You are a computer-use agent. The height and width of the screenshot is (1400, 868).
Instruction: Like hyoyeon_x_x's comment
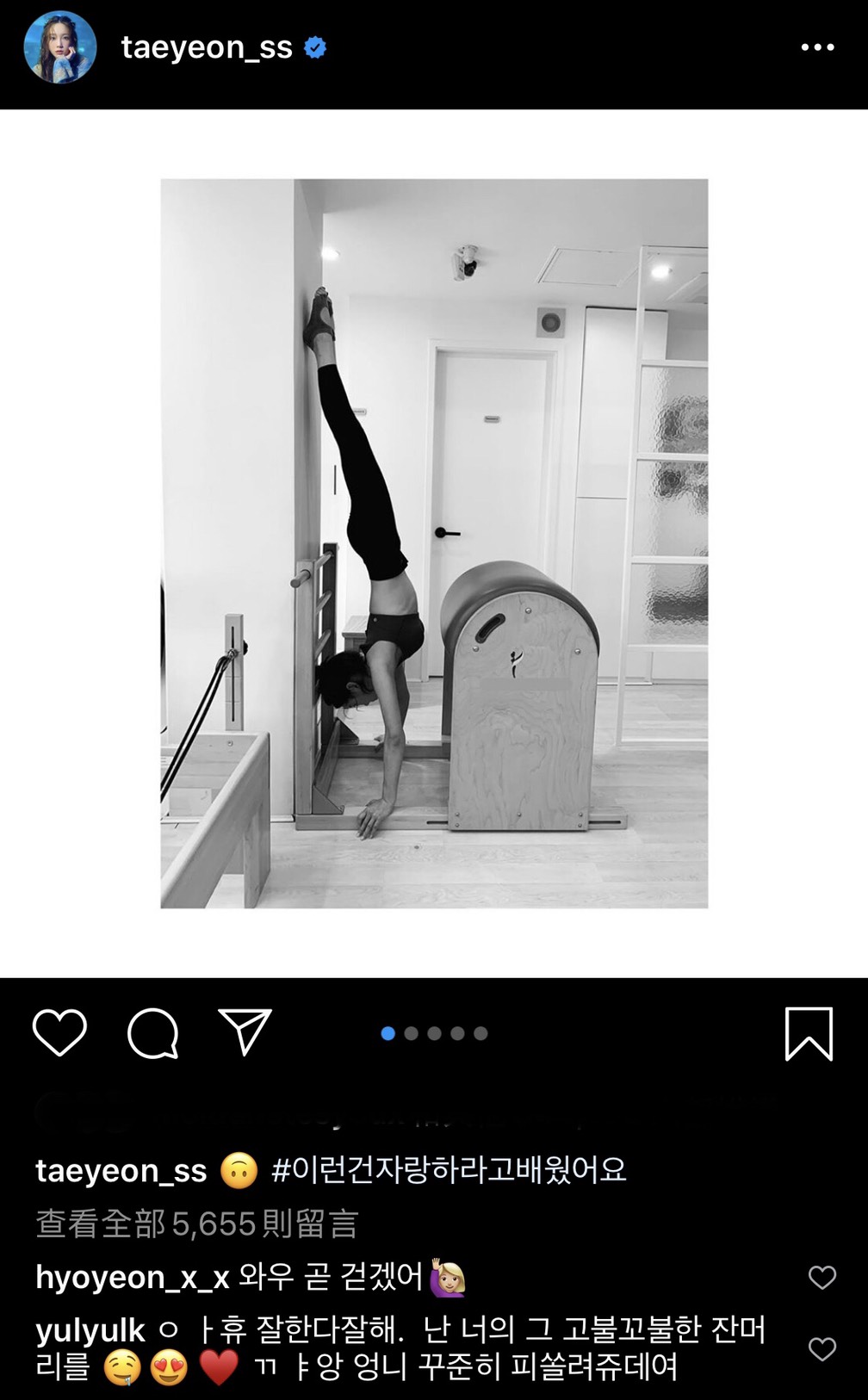click(x=822, y=1278)
